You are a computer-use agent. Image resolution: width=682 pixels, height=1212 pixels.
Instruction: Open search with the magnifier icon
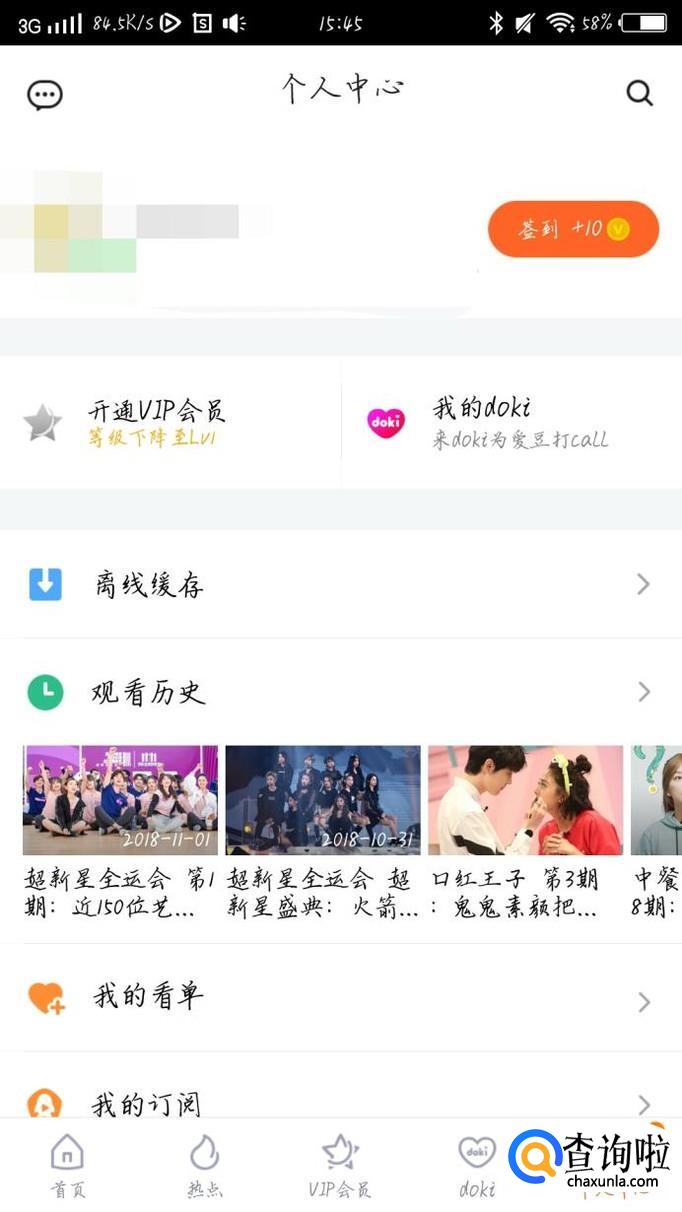pos(639,93)
